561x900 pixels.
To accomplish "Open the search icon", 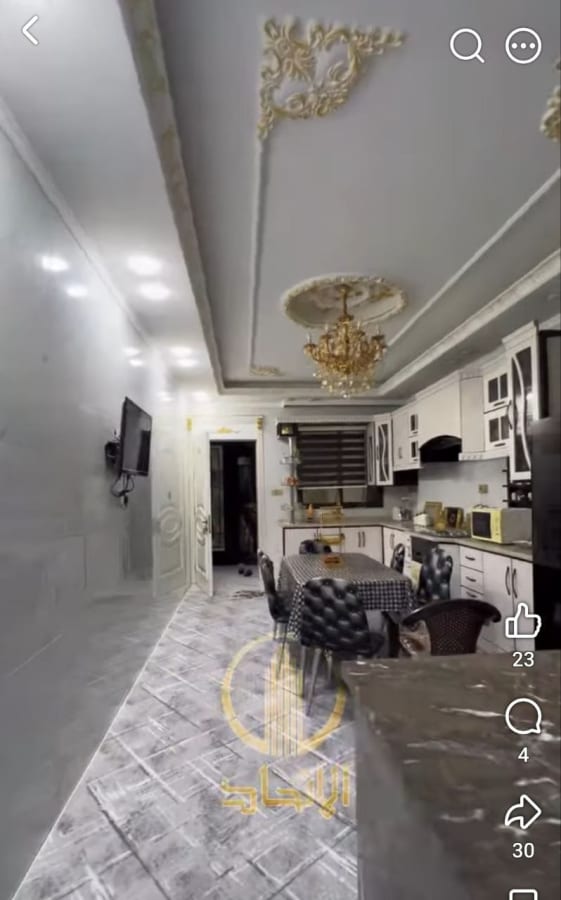I will pos(467,46).
